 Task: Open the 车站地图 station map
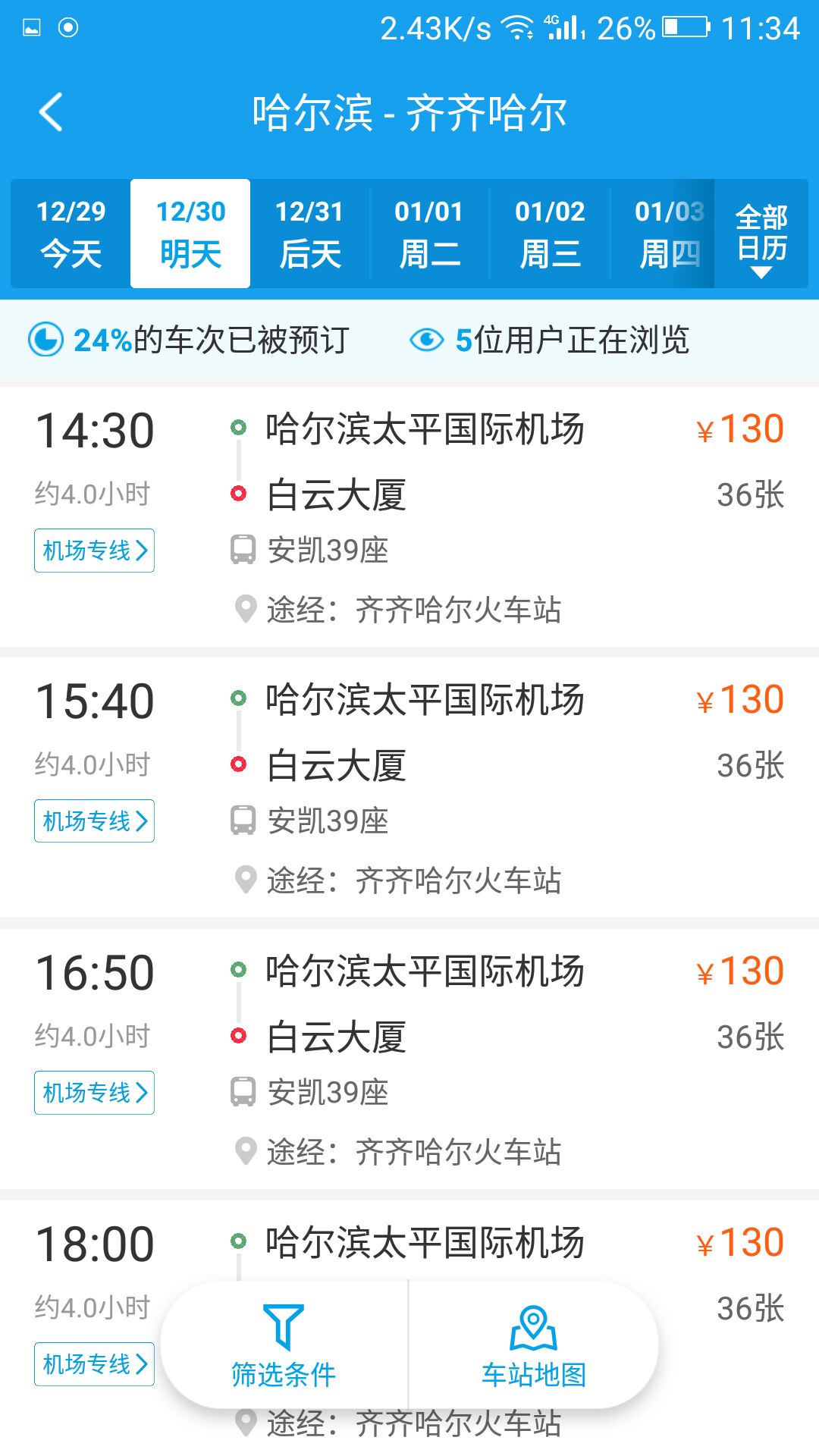[x=534, y=1345]
